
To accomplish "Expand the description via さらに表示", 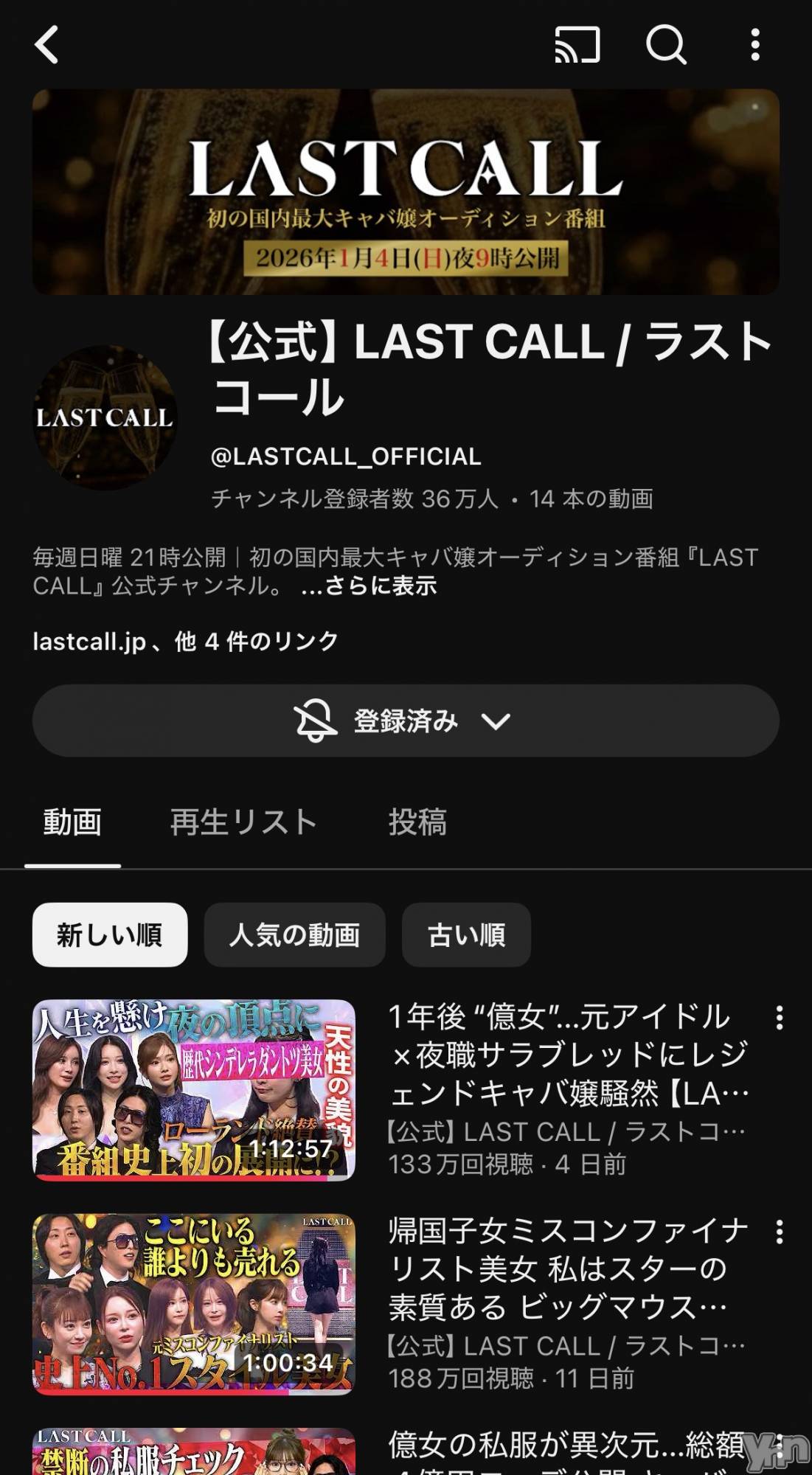I will pyautogui.click(x=369, y=586).
